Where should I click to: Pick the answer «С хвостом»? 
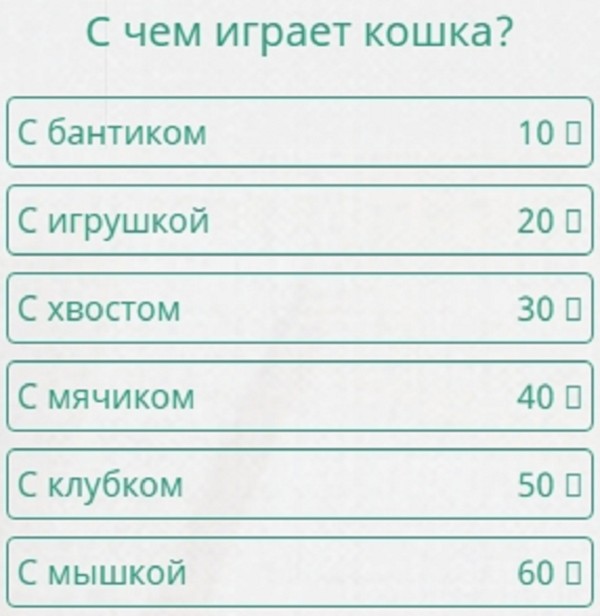pos(300,308)
